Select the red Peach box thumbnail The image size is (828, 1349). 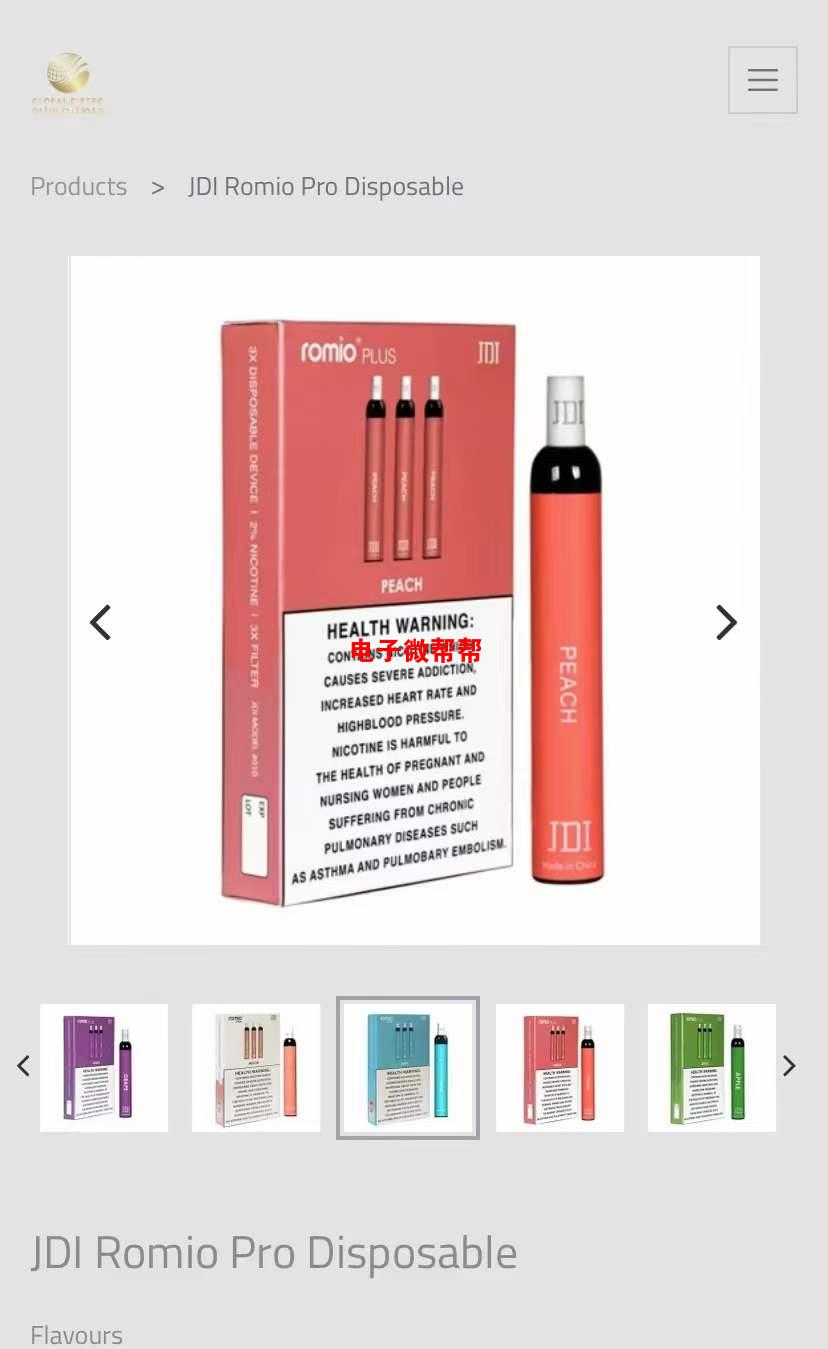coord(560,1067)
